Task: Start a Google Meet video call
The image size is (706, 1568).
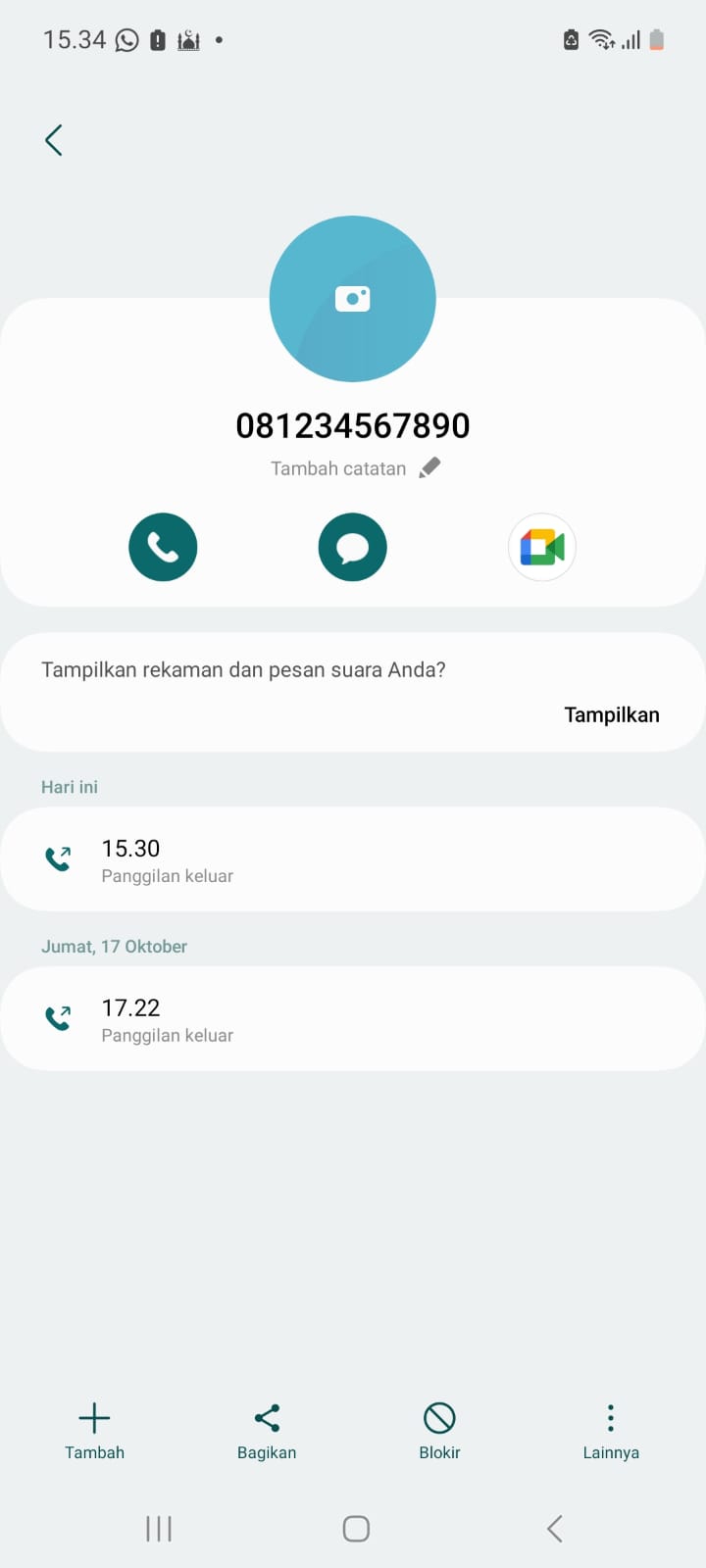Action: click(541, 547)
